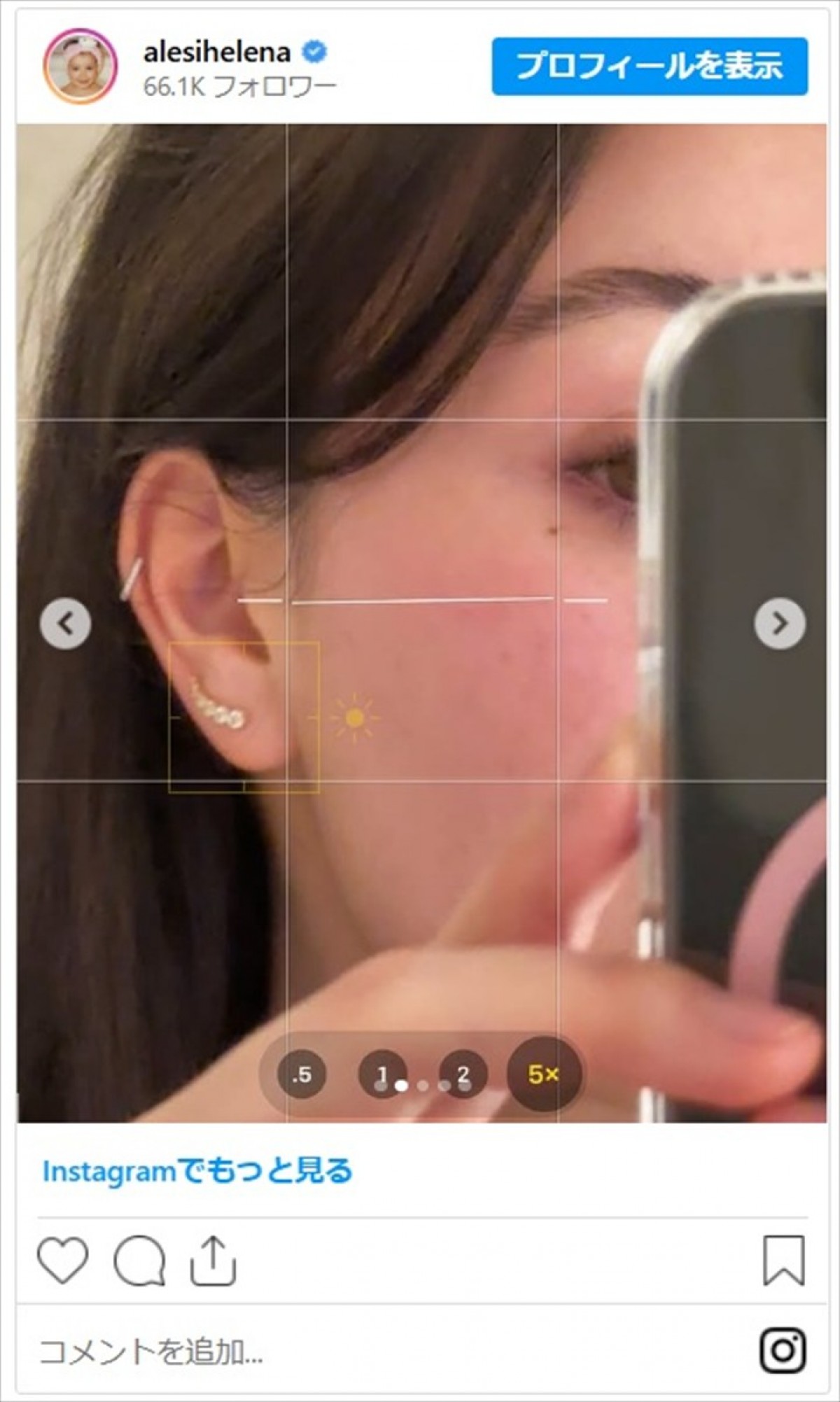Screen dimensions: 840x1402
Task: Tap the プロフィールを表示 button
Action: tap(649, 66)
